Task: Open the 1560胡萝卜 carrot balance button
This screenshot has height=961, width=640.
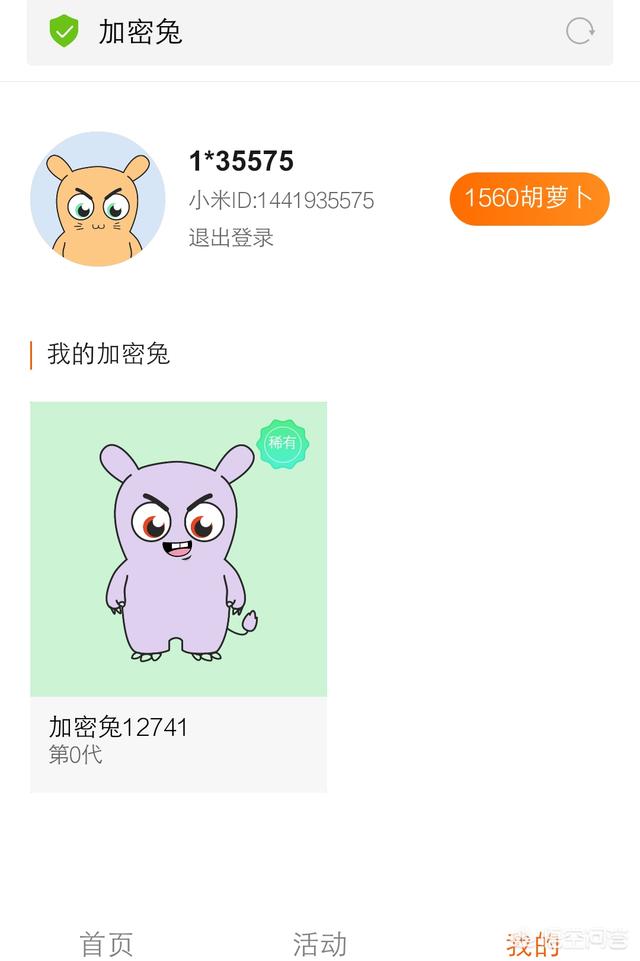Action: click(529, 198)
